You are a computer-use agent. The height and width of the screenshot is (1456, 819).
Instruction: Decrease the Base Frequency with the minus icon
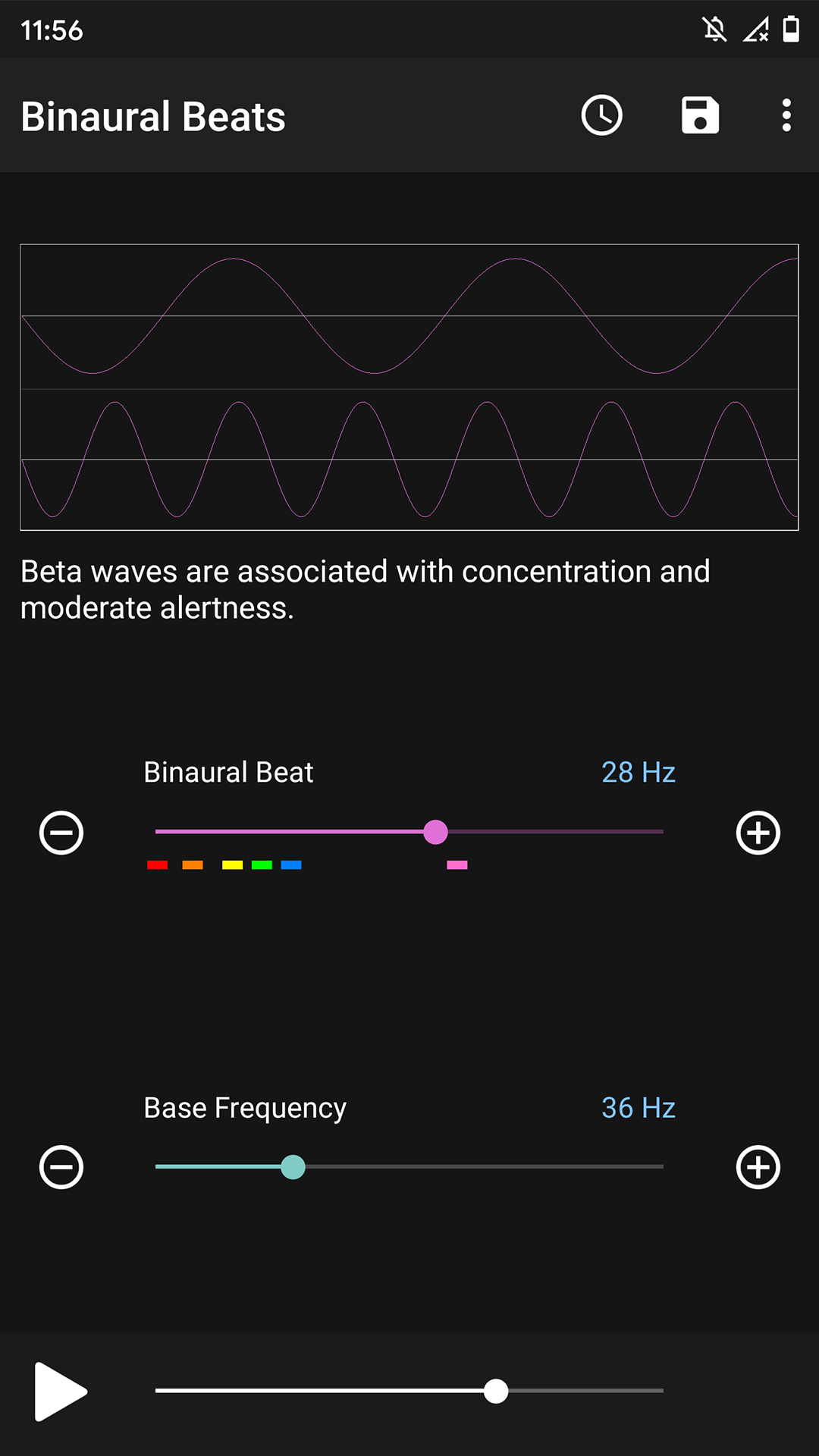[61, 1167]
